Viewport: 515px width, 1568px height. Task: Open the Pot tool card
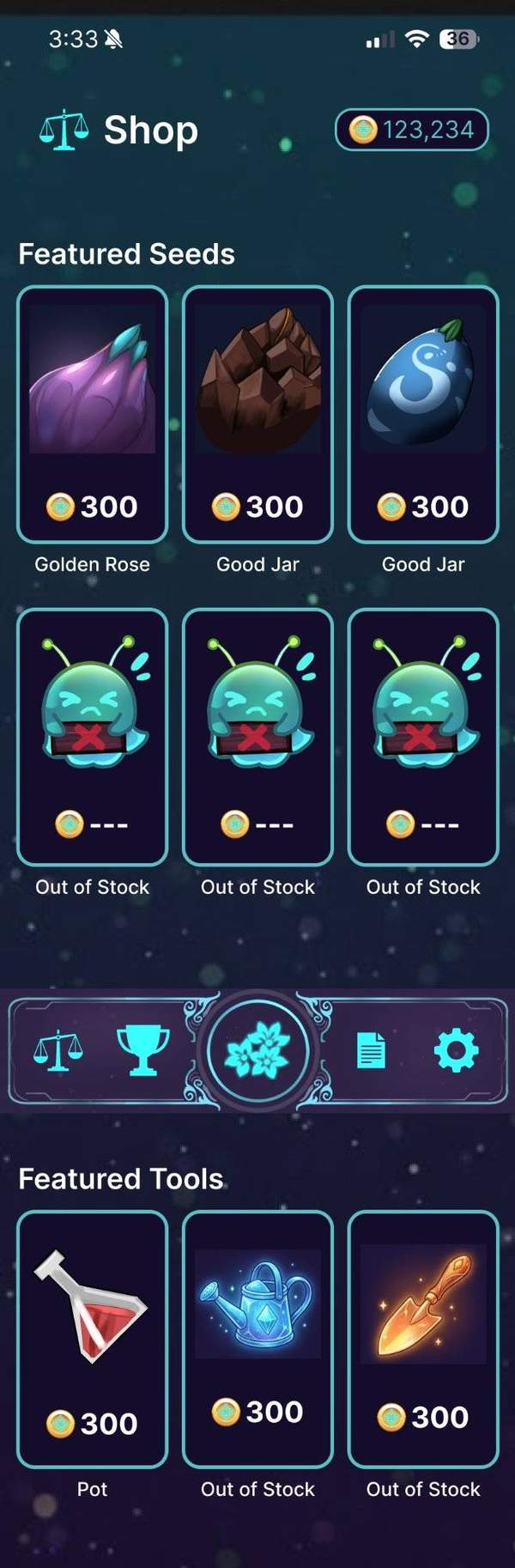pos(92,1338)
